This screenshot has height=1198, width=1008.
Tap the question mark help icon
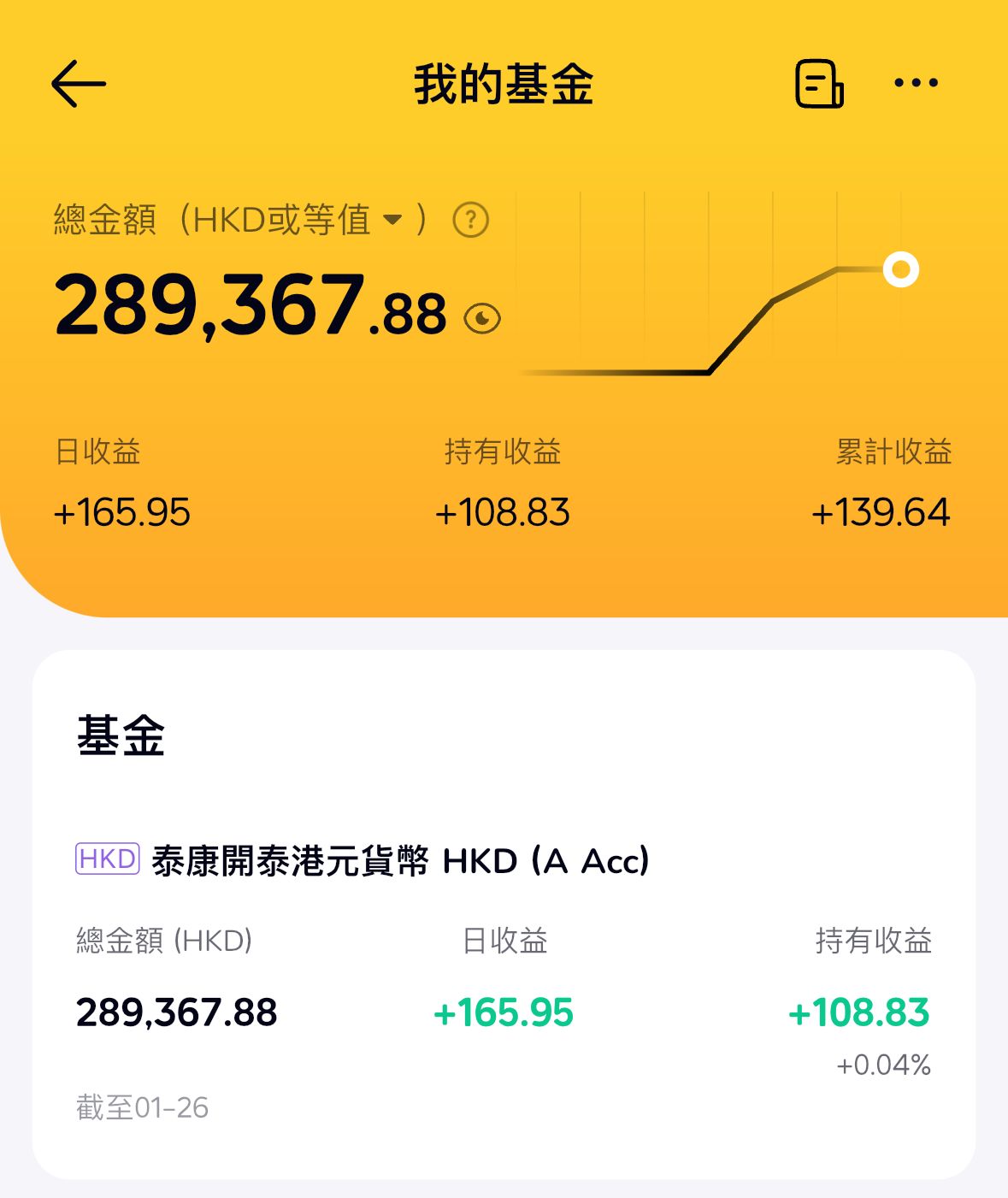[470, 221]
